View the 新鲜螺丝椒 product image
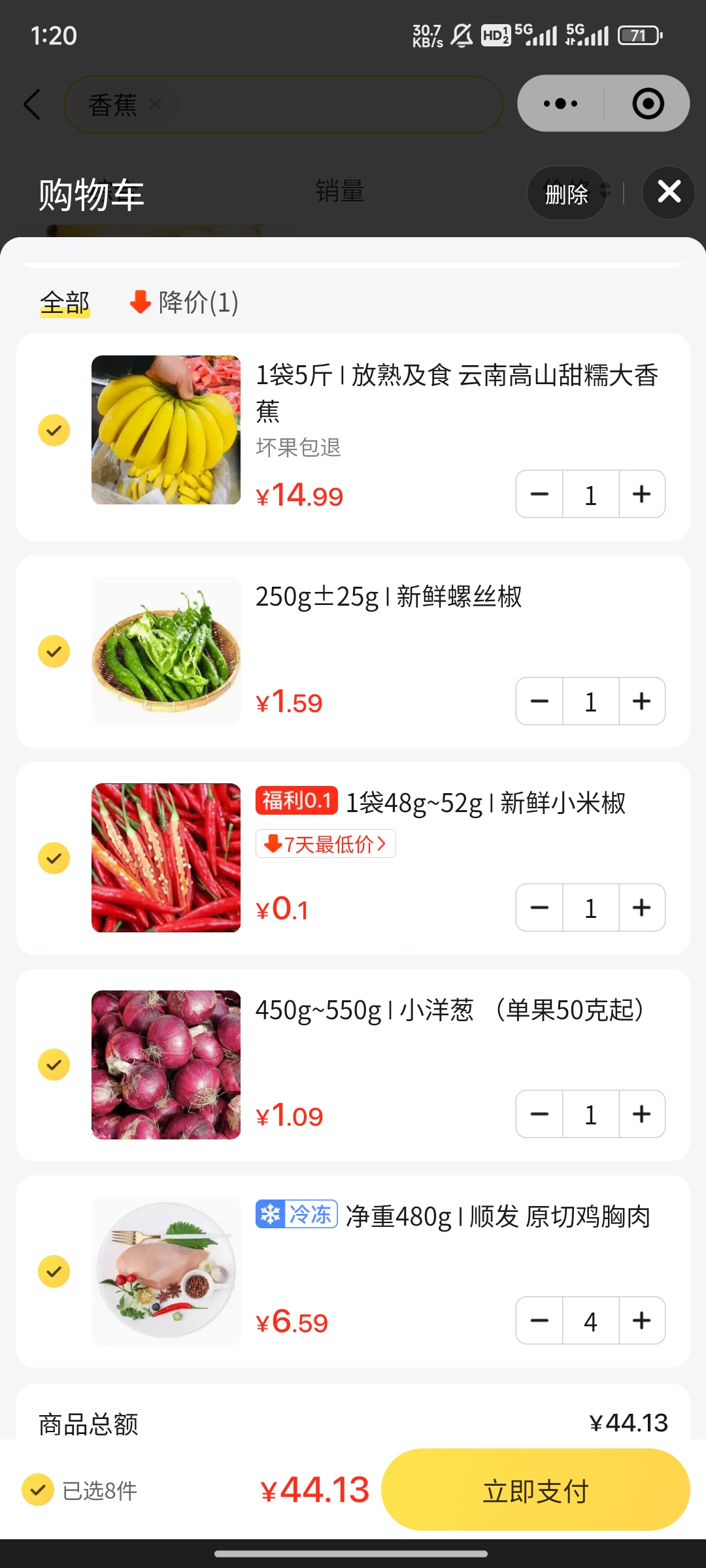 (x=166, y=651)
